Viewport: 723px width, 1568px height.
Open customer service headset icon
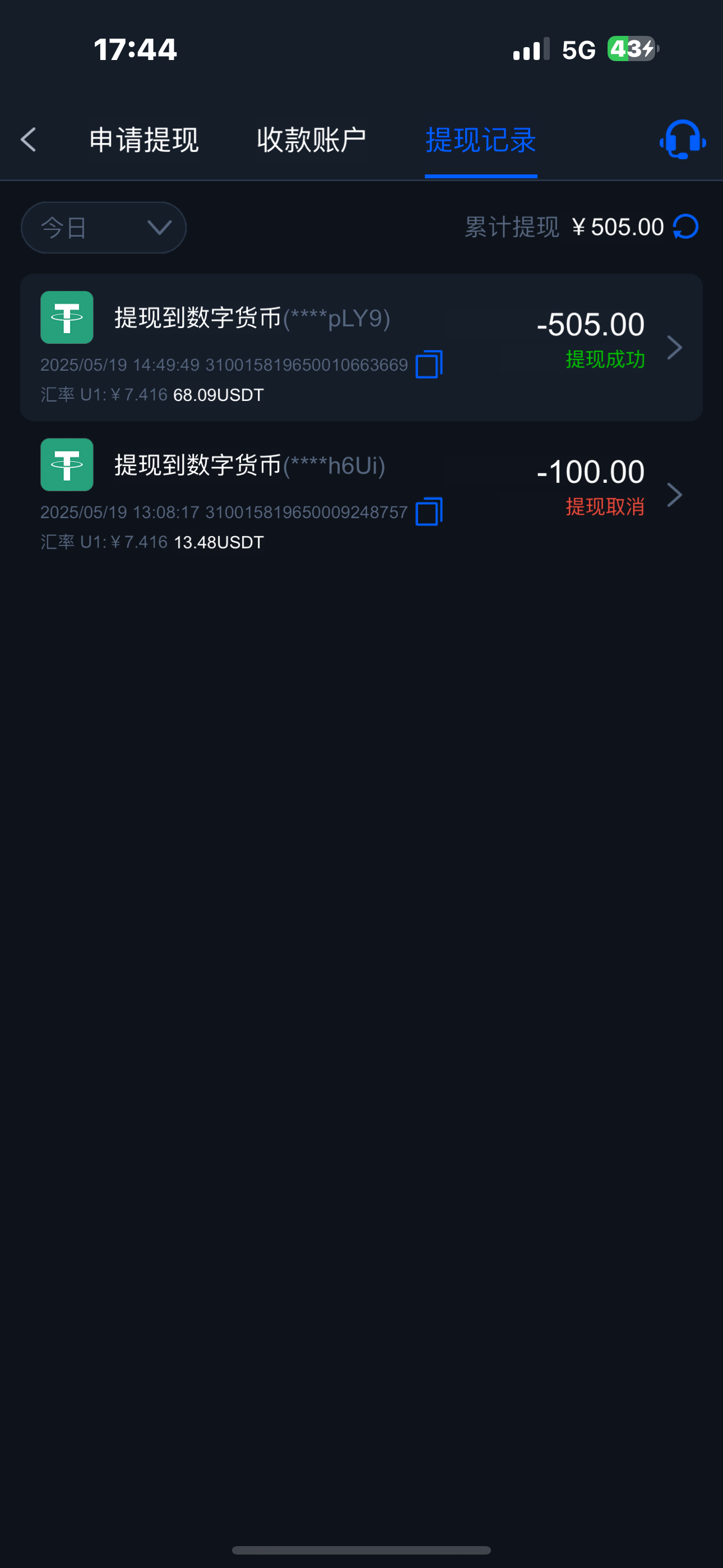click(682, 140)
